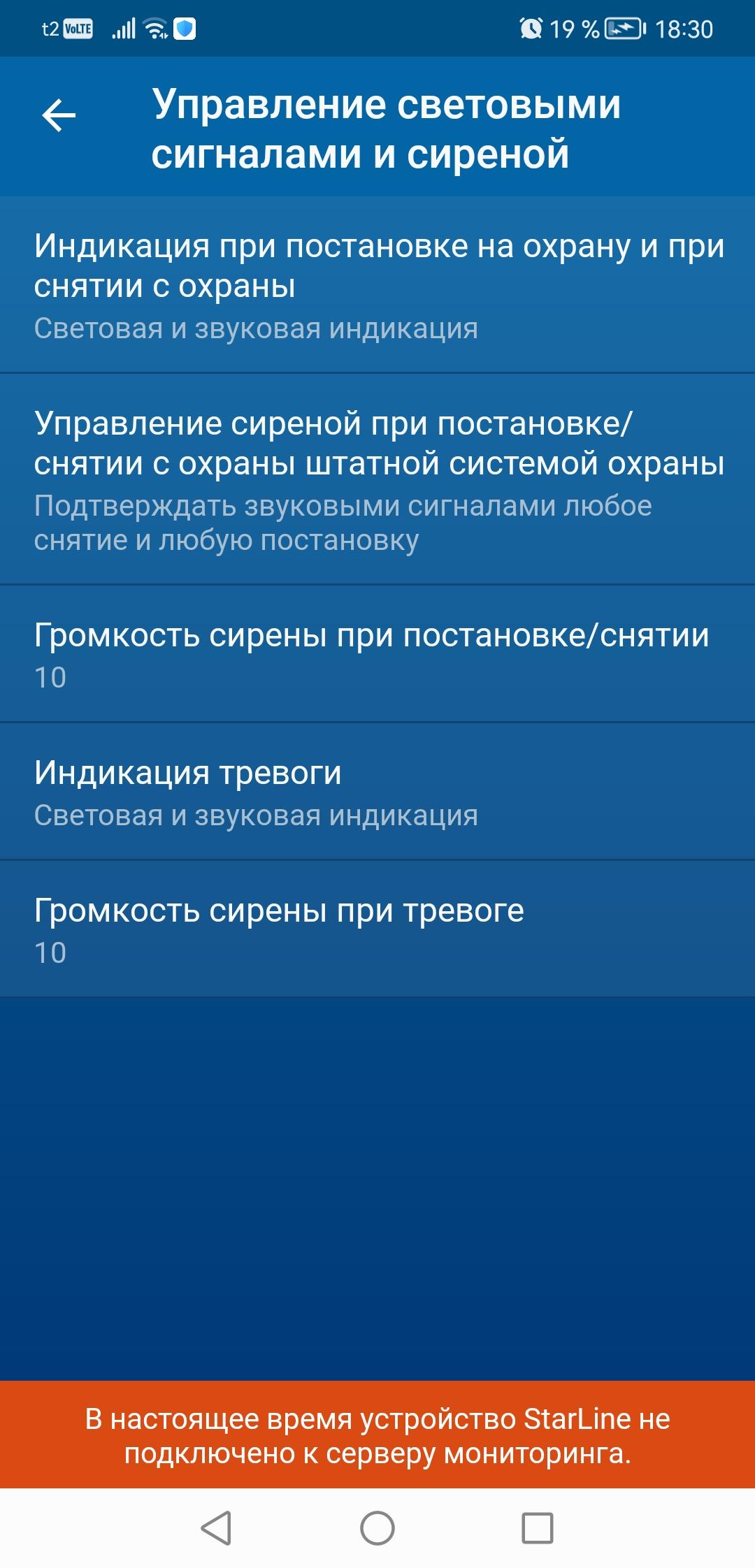Change siren volume for arming/disarming
The width and height of the screenshot is (755, 1568).
click(x=377, y=654)
